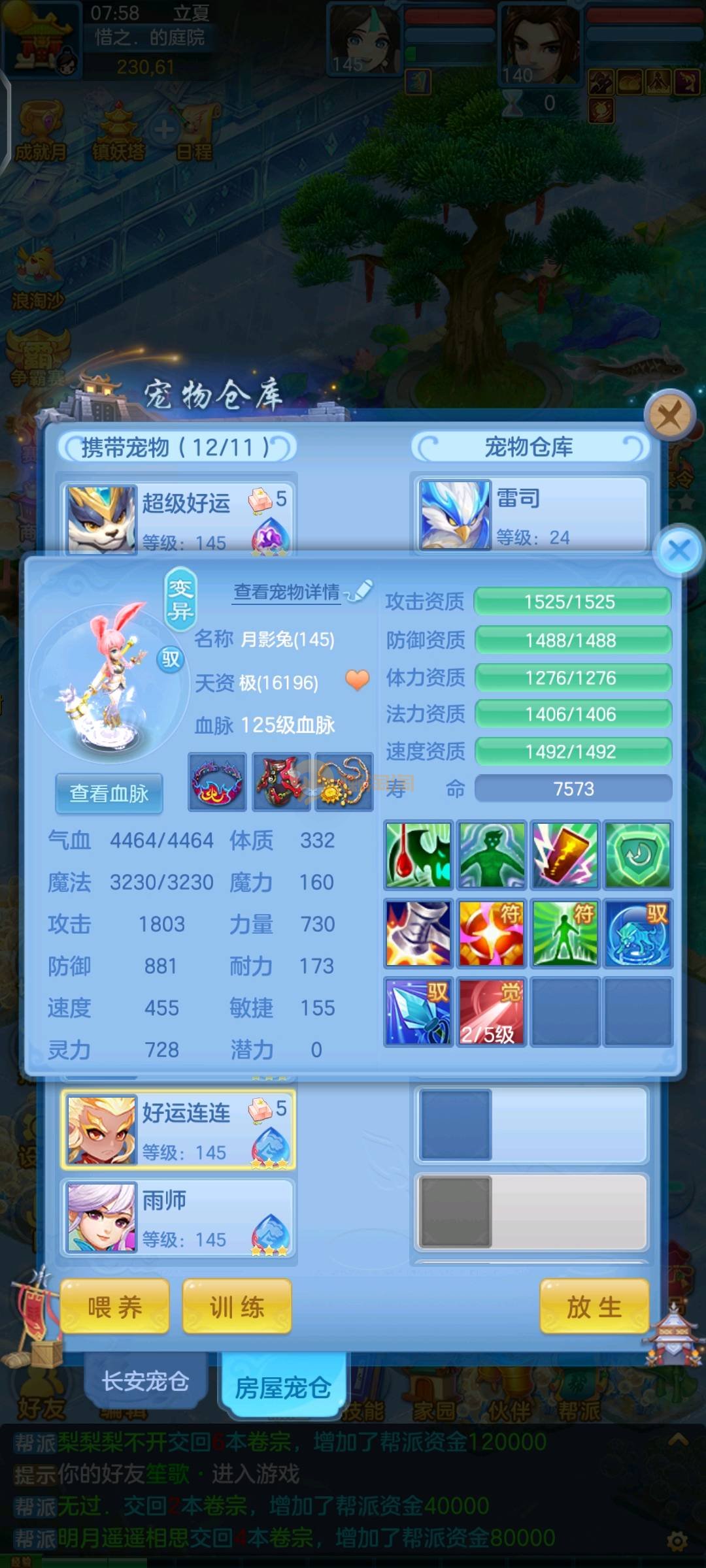The image size is (706, 1568).
Task: Tap the 放生 button
Action: [594, 1307]
